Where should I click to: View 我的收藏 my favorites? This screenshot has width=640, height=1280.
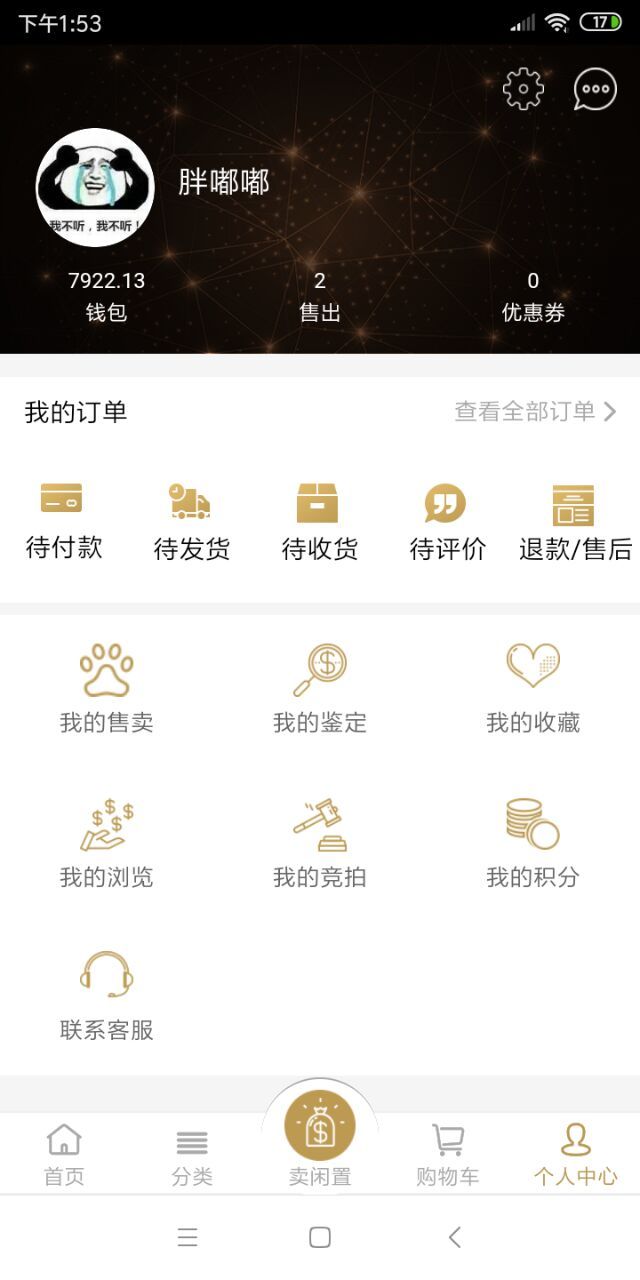533,688
